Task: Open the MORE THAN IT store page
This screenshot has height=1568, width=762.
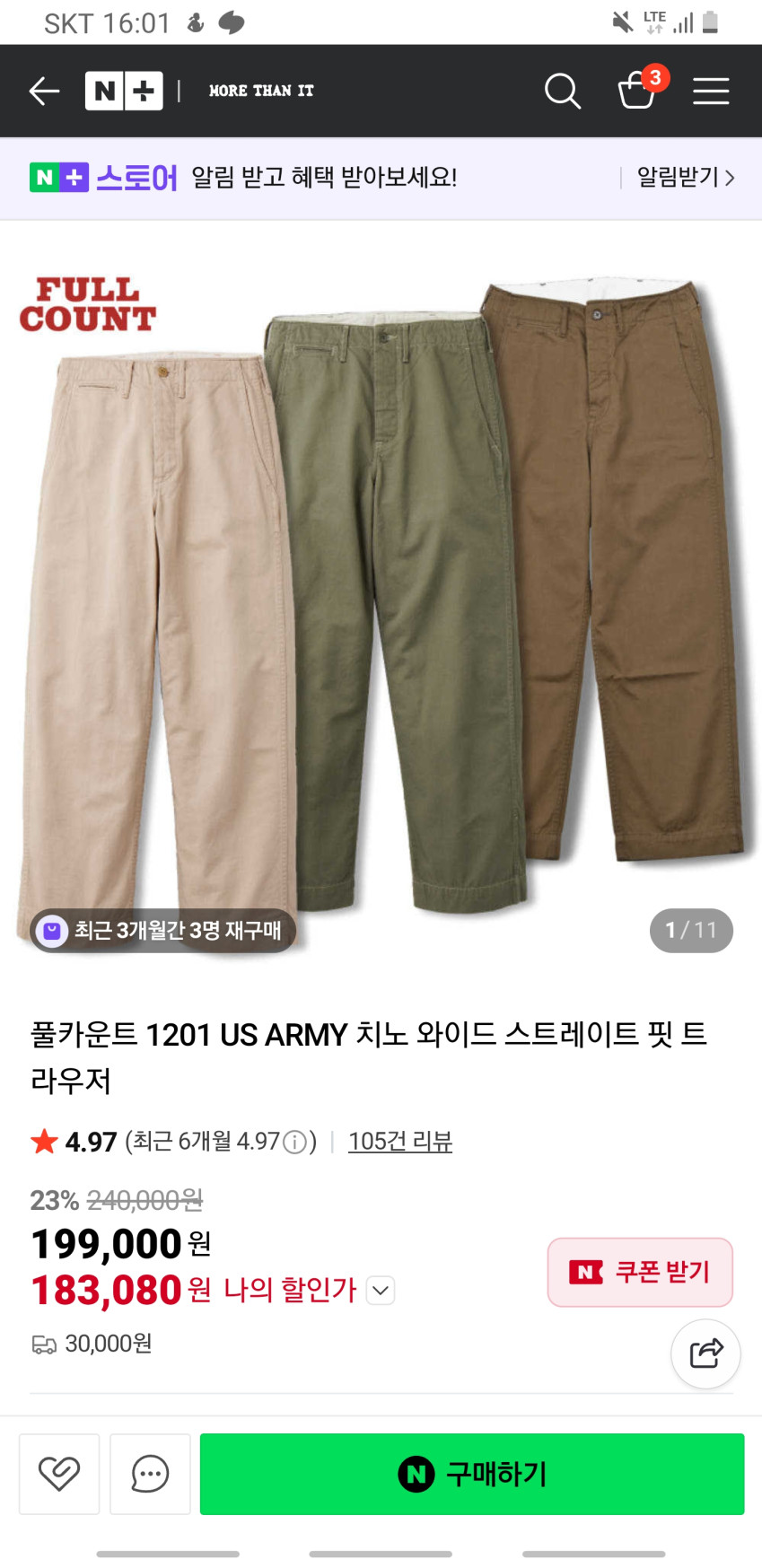Action: (261, 91)
